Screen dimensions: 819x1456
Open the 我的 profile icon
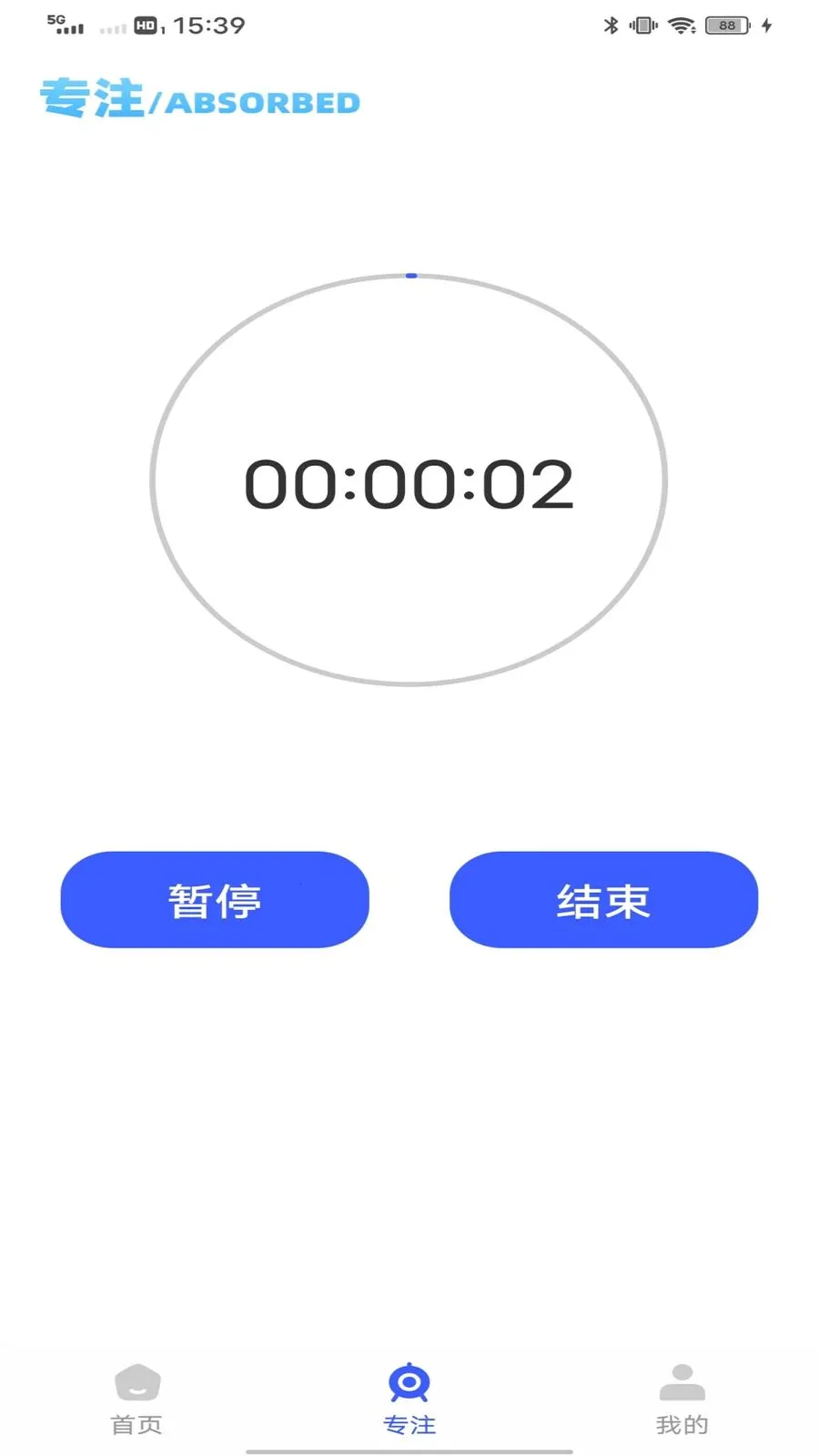click(682, 1381)
